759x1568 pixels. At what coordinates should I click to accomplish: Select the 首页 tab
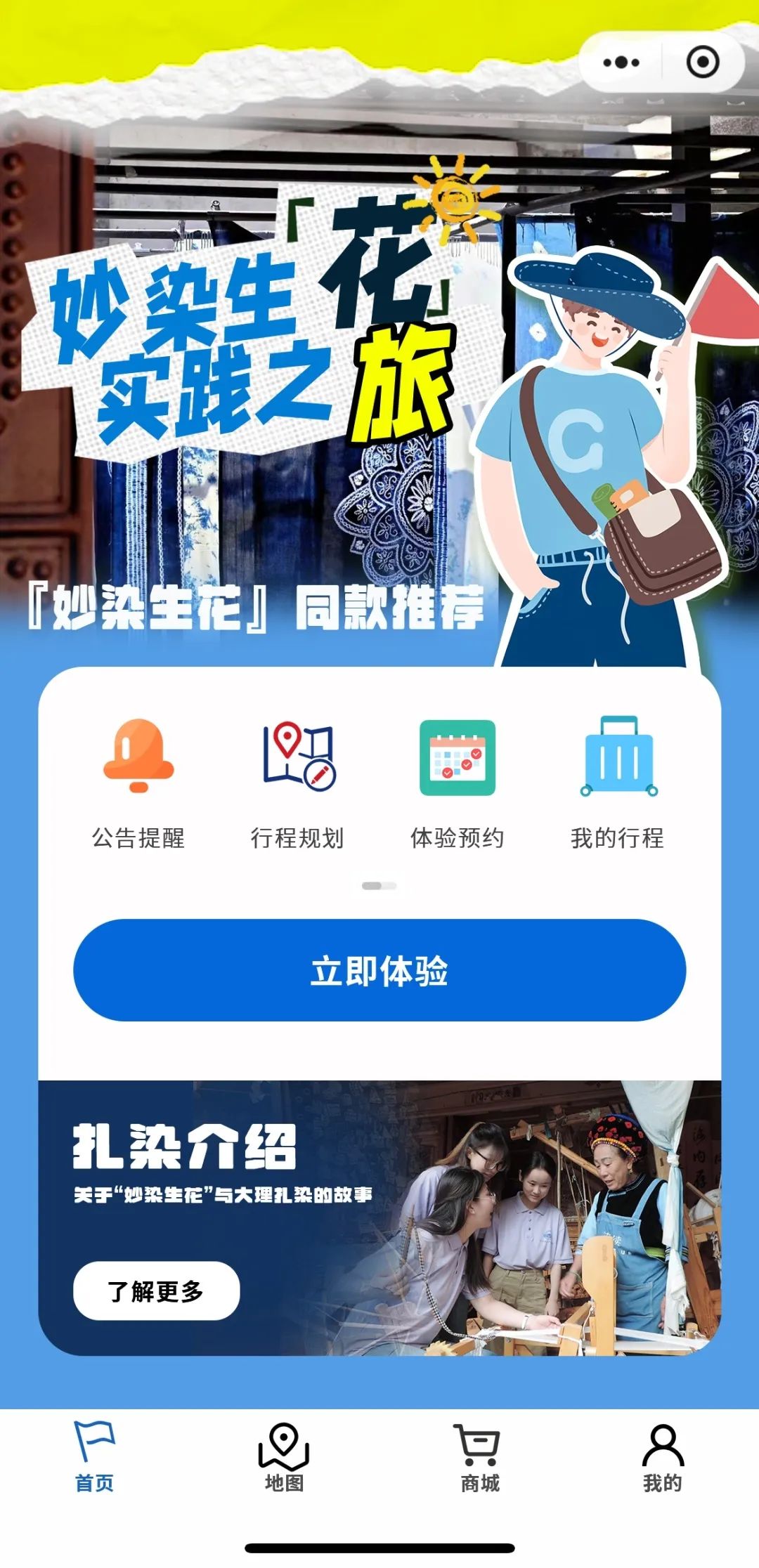[x=94, y=1458]
